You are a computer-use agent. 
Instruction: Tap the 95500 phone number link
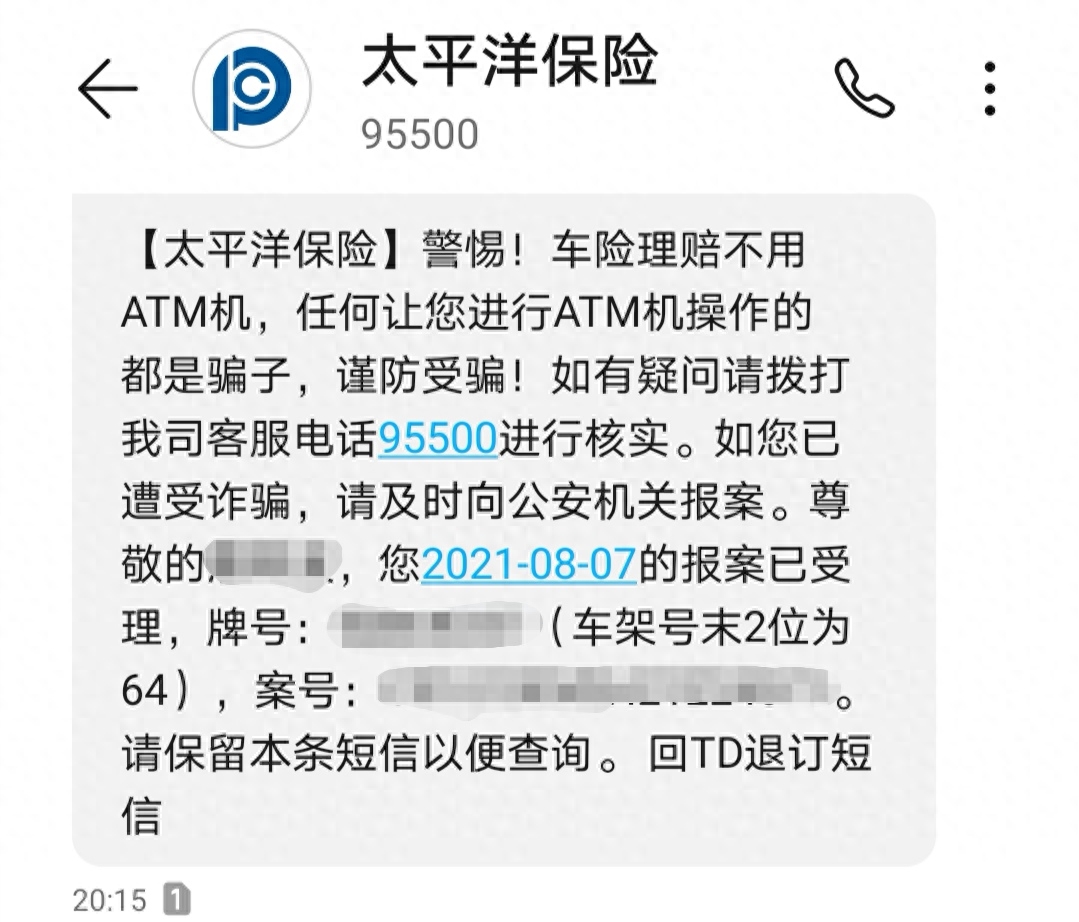coord(438,439)
